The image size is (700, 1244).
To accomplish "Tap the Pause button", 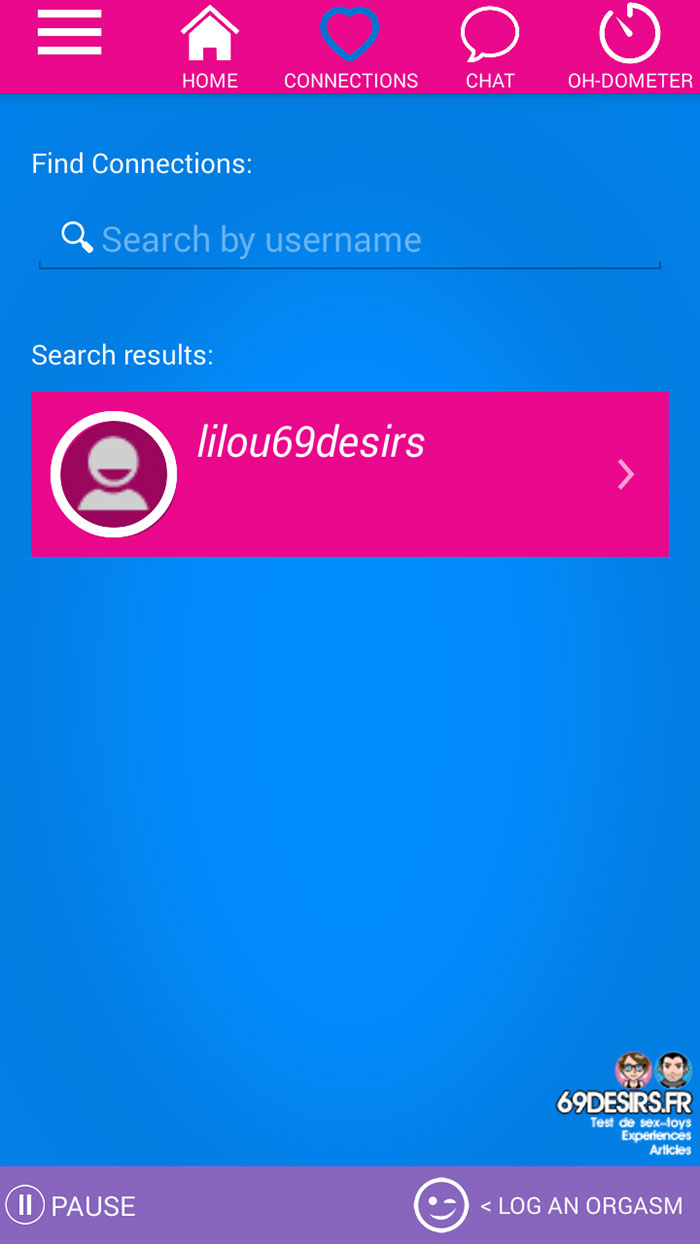I will 71,1205.
